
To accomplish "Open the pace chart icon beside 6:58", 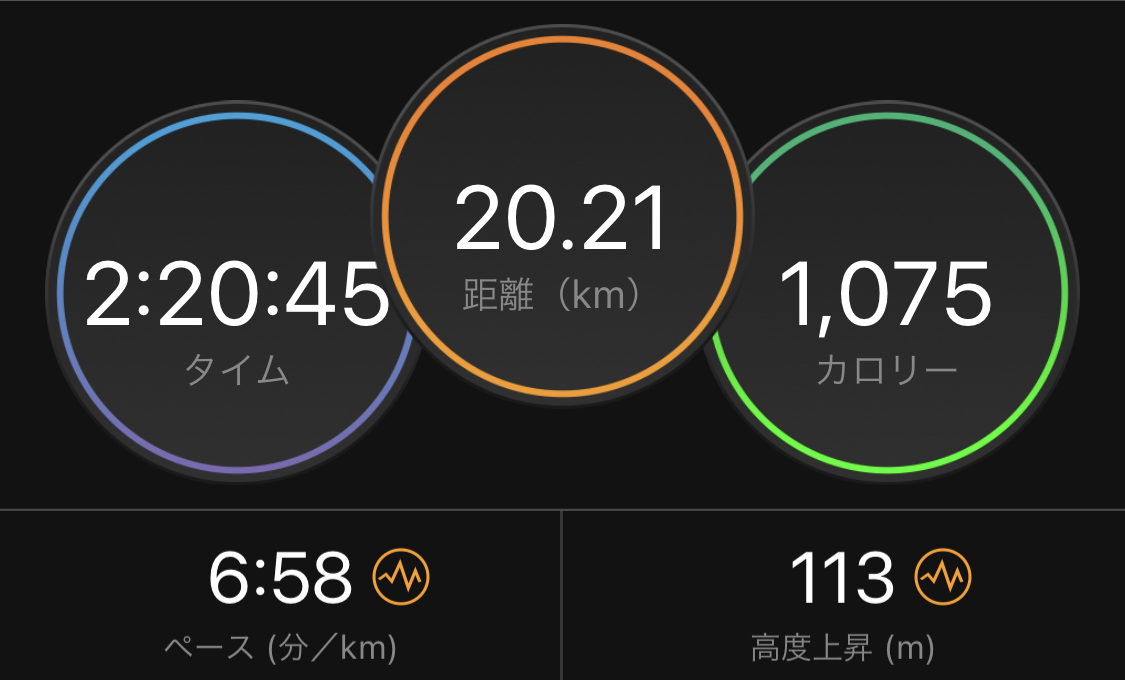I will click(x=401, y=576).
